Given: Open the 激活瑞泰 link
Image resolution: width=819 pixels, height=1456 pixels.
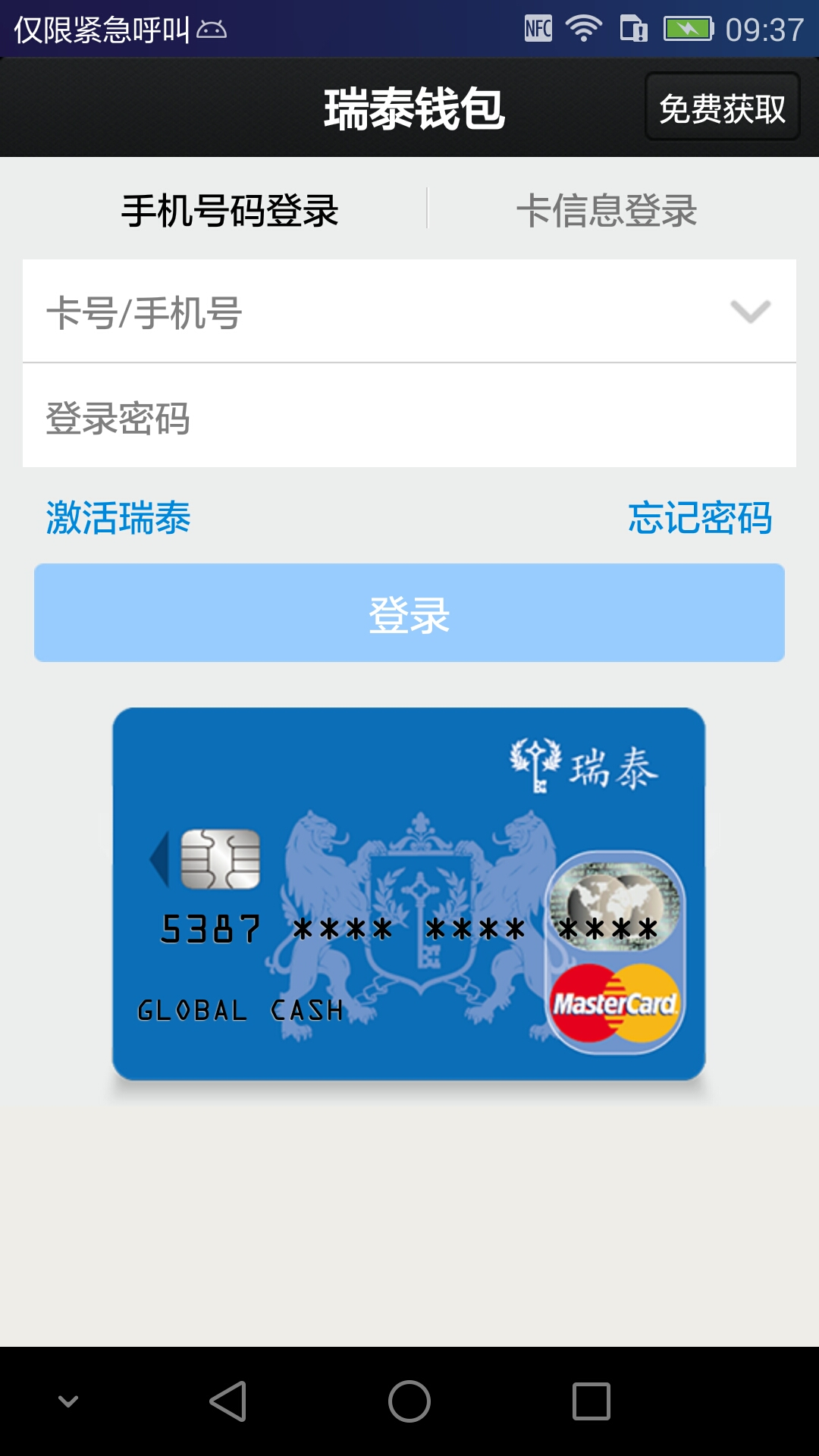Looking at the screenshot, I should [118, 518].
